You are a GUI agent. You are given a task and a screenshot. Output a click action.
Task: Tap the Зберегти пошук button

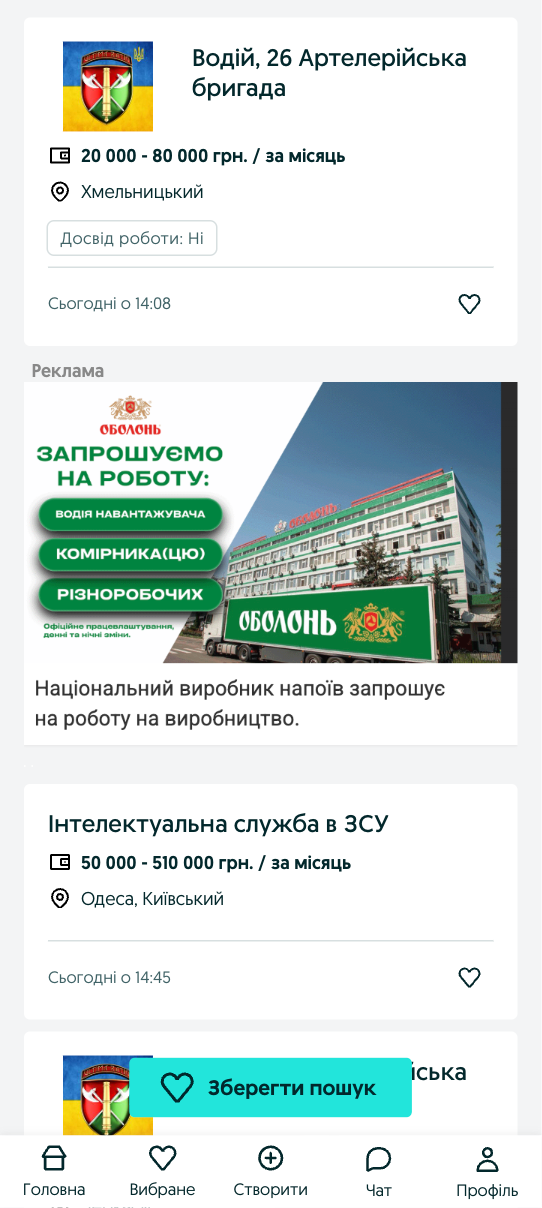(x=270, y=1088)
